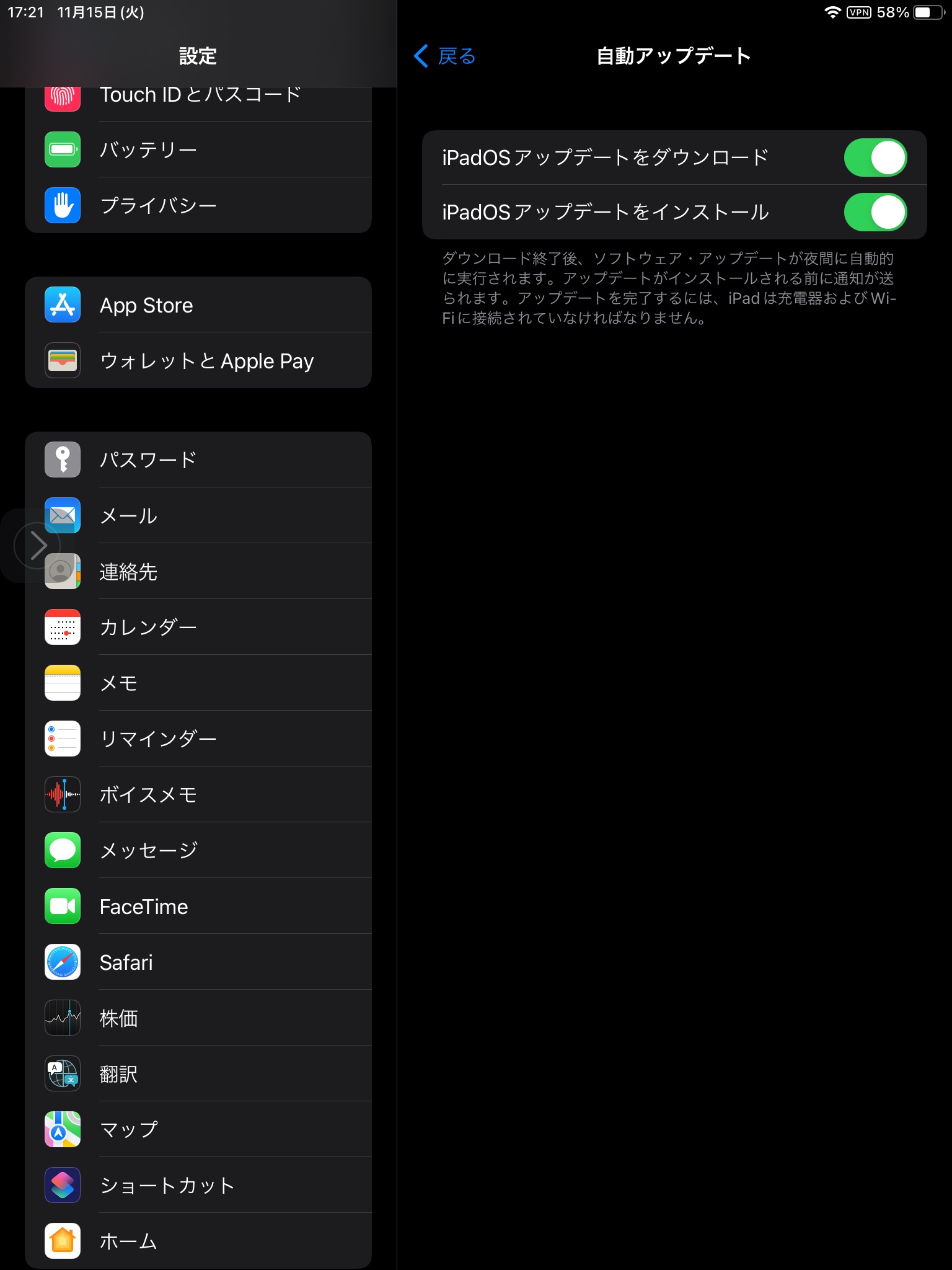Open 株価 settings
This screenshot has height=1270, width=952.
click(198, 1018)
